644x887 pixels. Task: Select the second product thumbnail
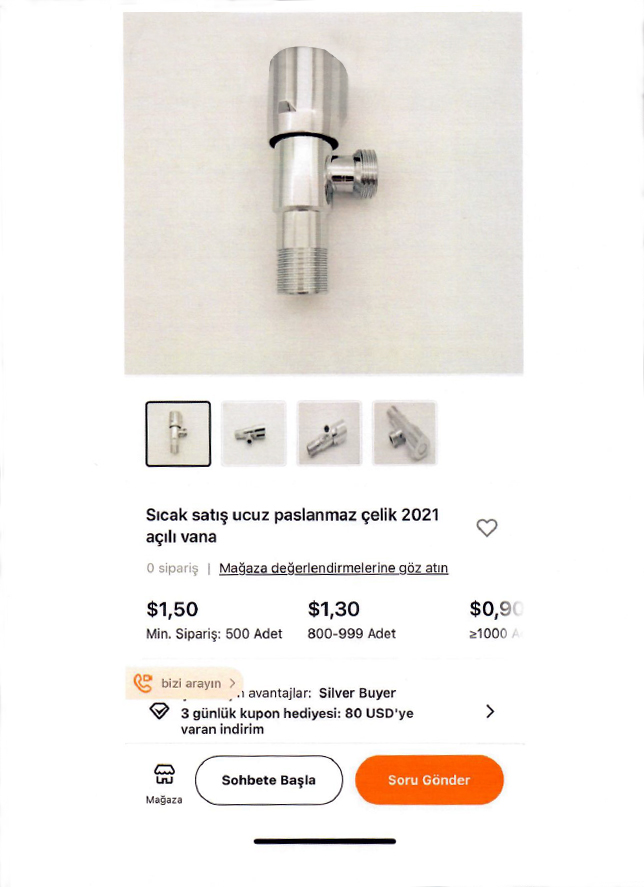tap(254, 434)
